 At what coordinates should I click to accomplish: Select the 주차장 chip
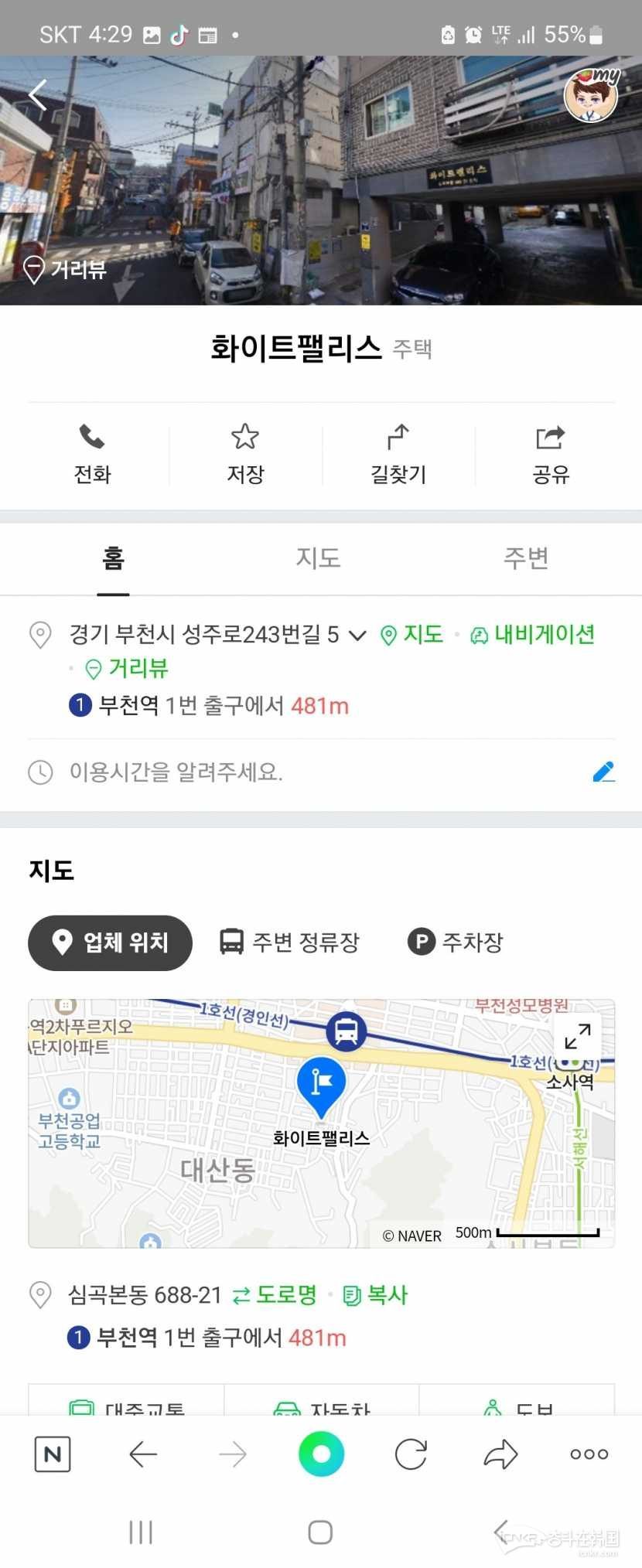[456, 942]
